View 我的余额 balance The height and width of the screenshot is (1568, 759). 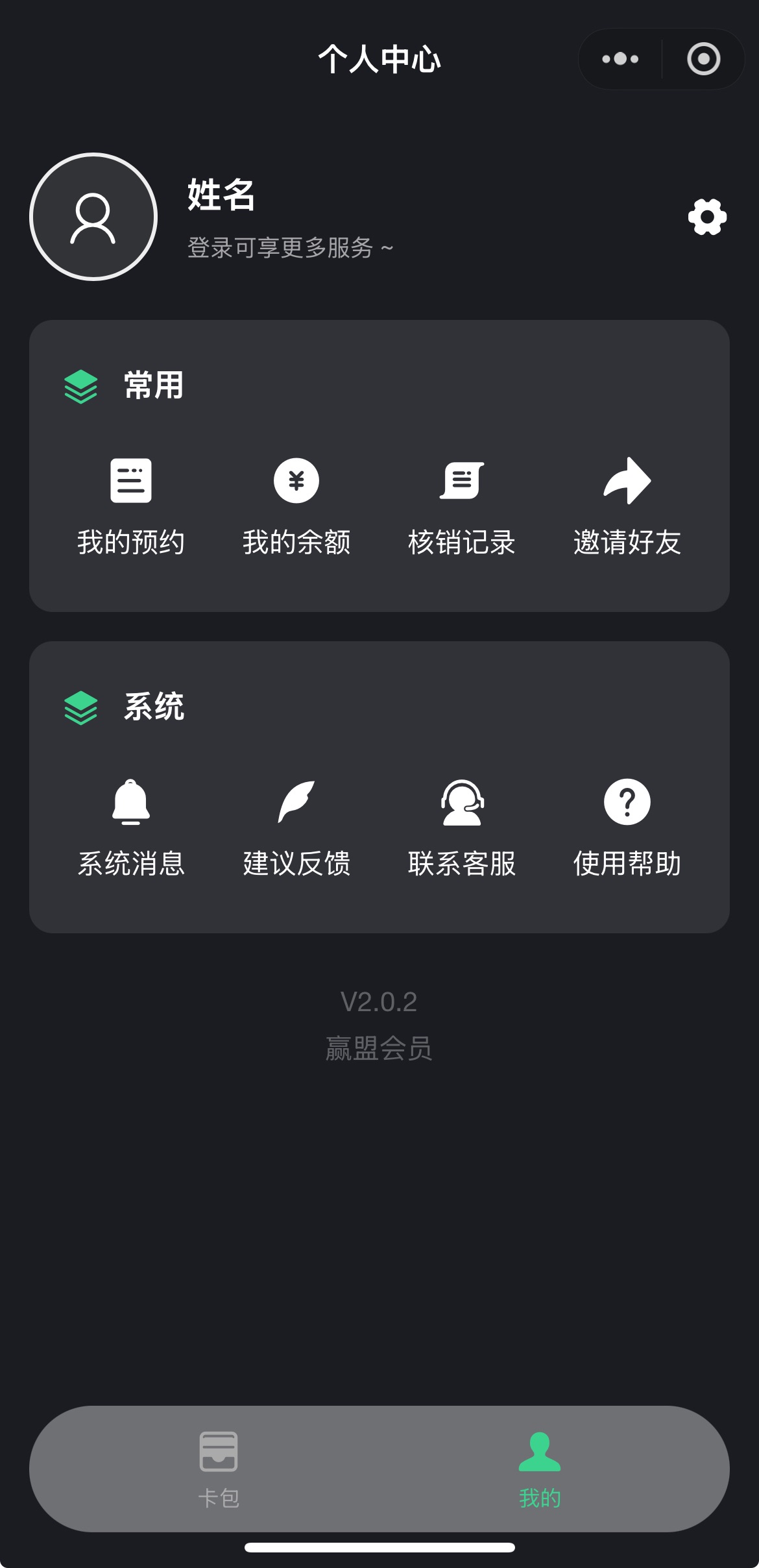pos(296,508)
